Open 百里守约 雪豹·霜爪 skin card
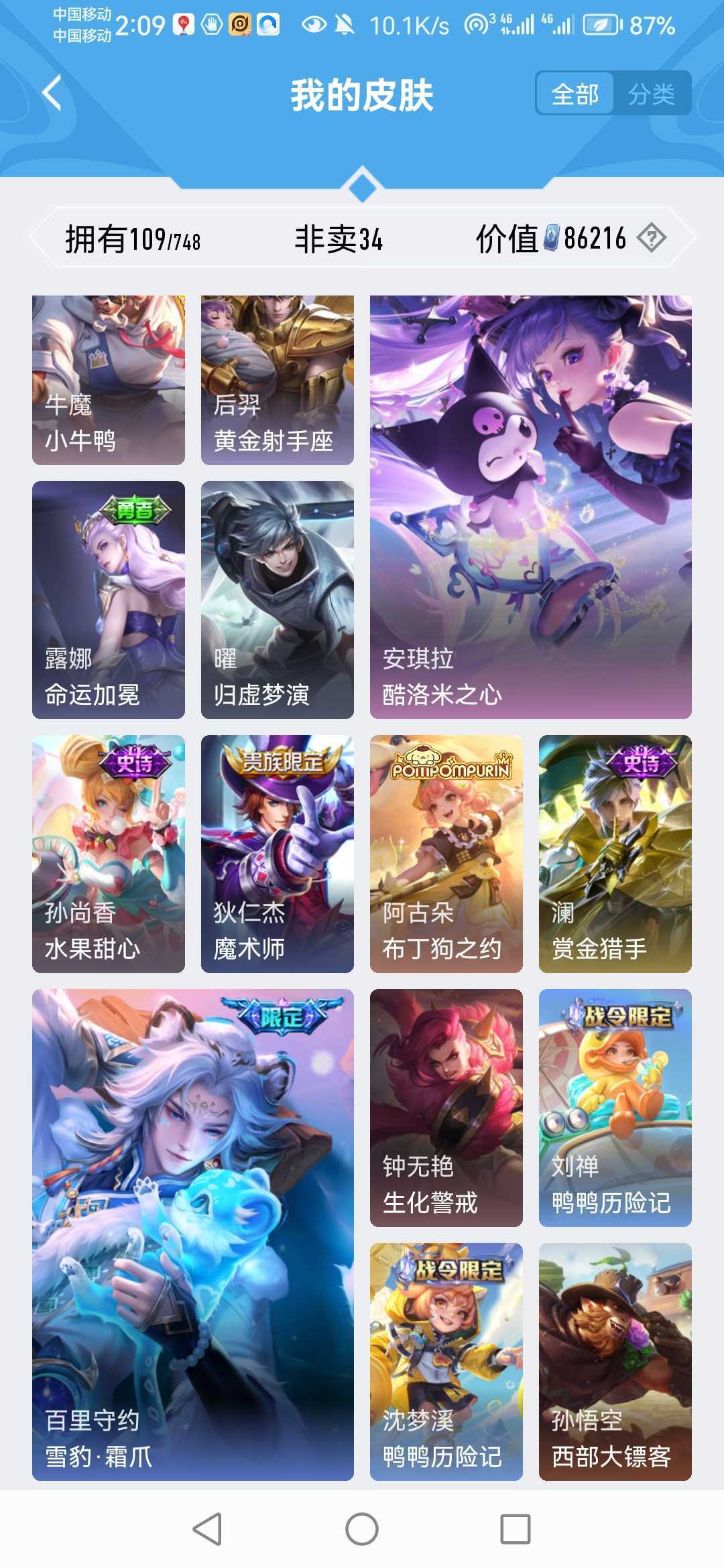The width and height of the screenshot is (724, 1568). [x=193, y=1234]
